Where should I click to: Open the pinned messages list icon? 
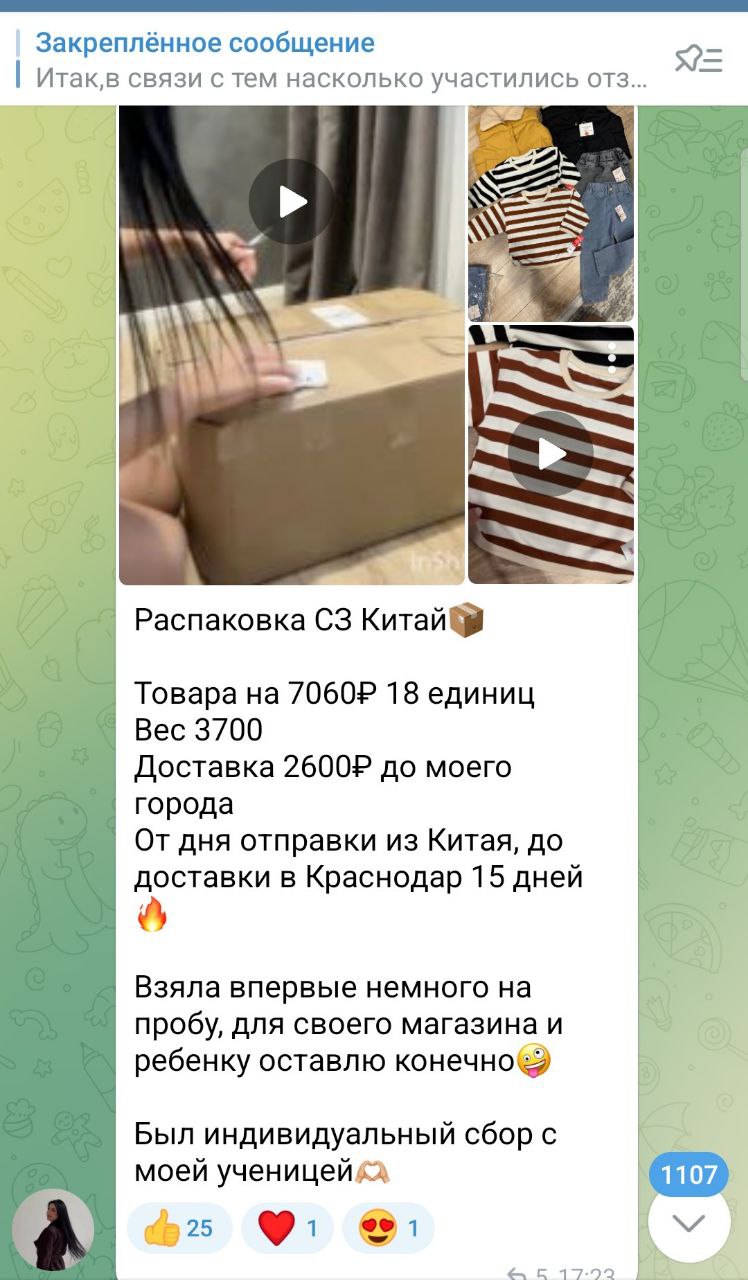(x=698, y=60)
